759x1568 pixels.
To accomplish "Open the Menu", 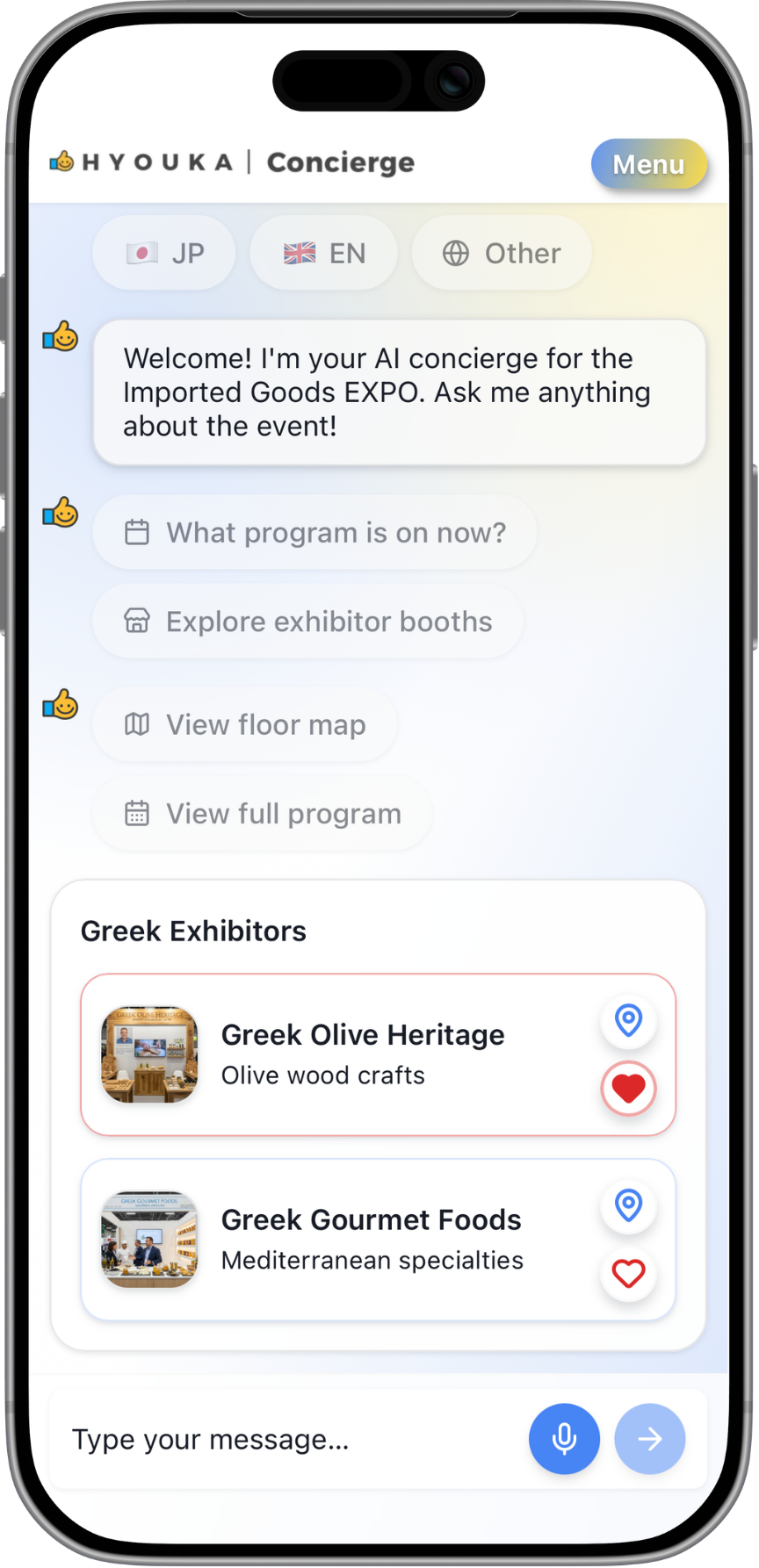I will (649, 163).
